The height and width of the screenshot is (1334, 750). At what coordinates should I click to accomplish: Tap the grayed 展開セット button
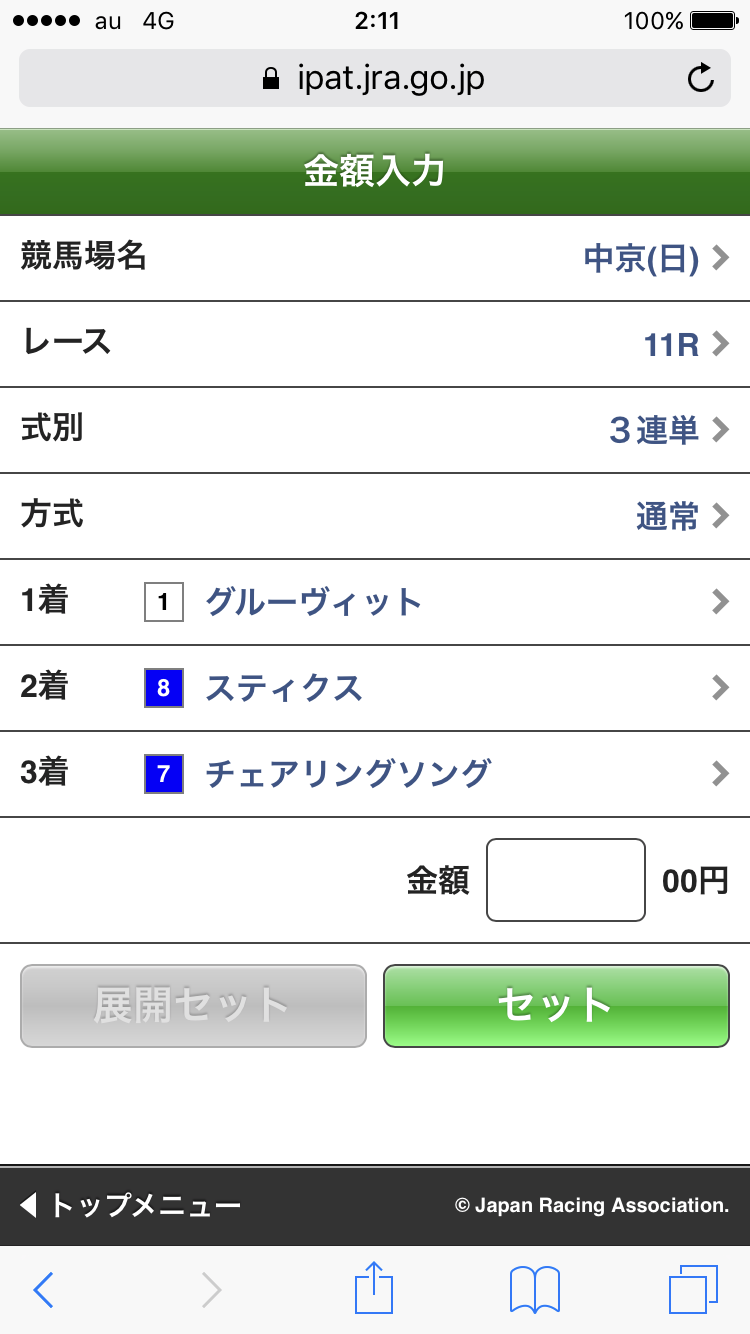[x=192, y=1007]
